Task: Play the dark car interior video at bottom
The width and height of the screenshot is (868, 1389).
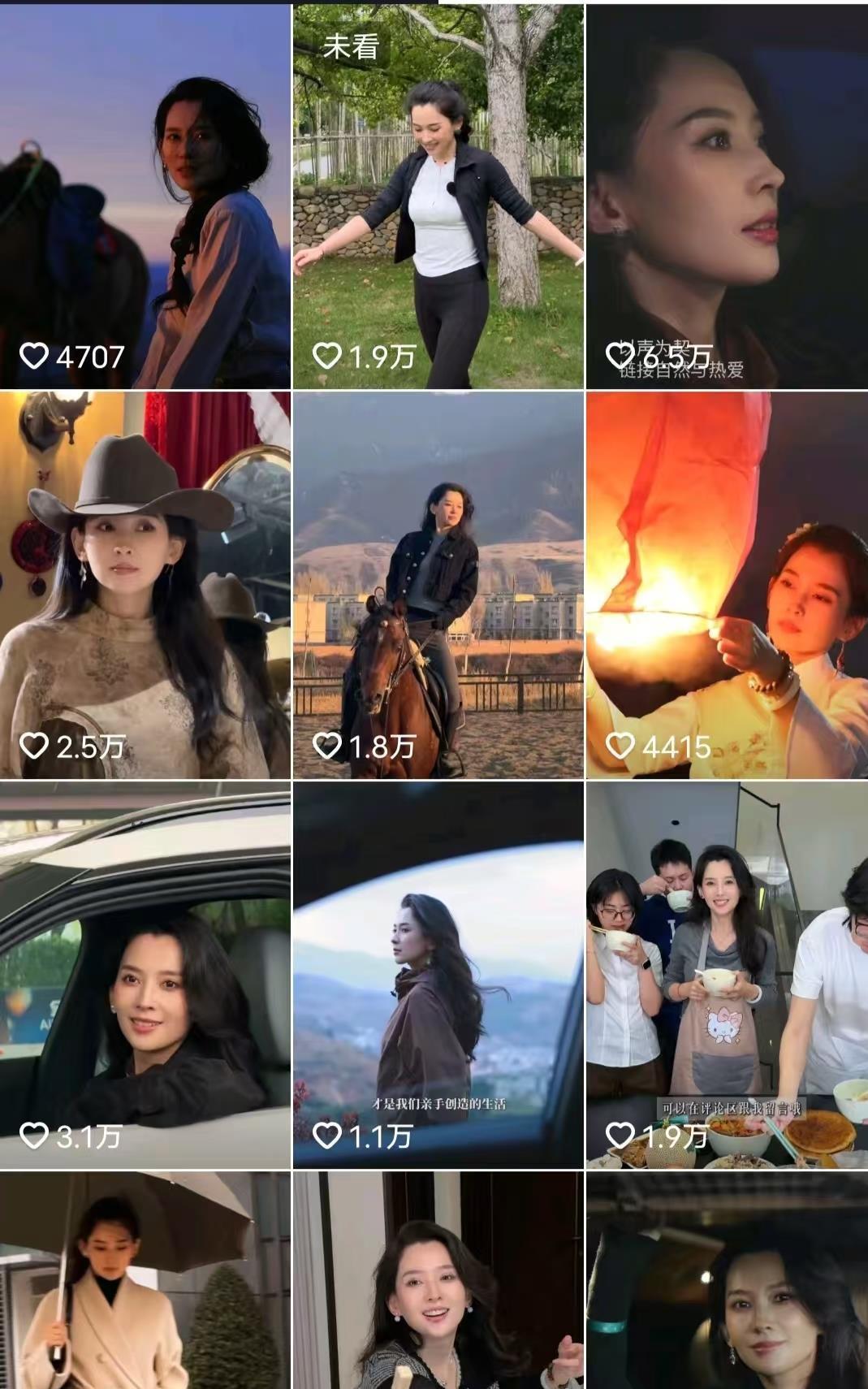Action: (x=728, y=1280)
